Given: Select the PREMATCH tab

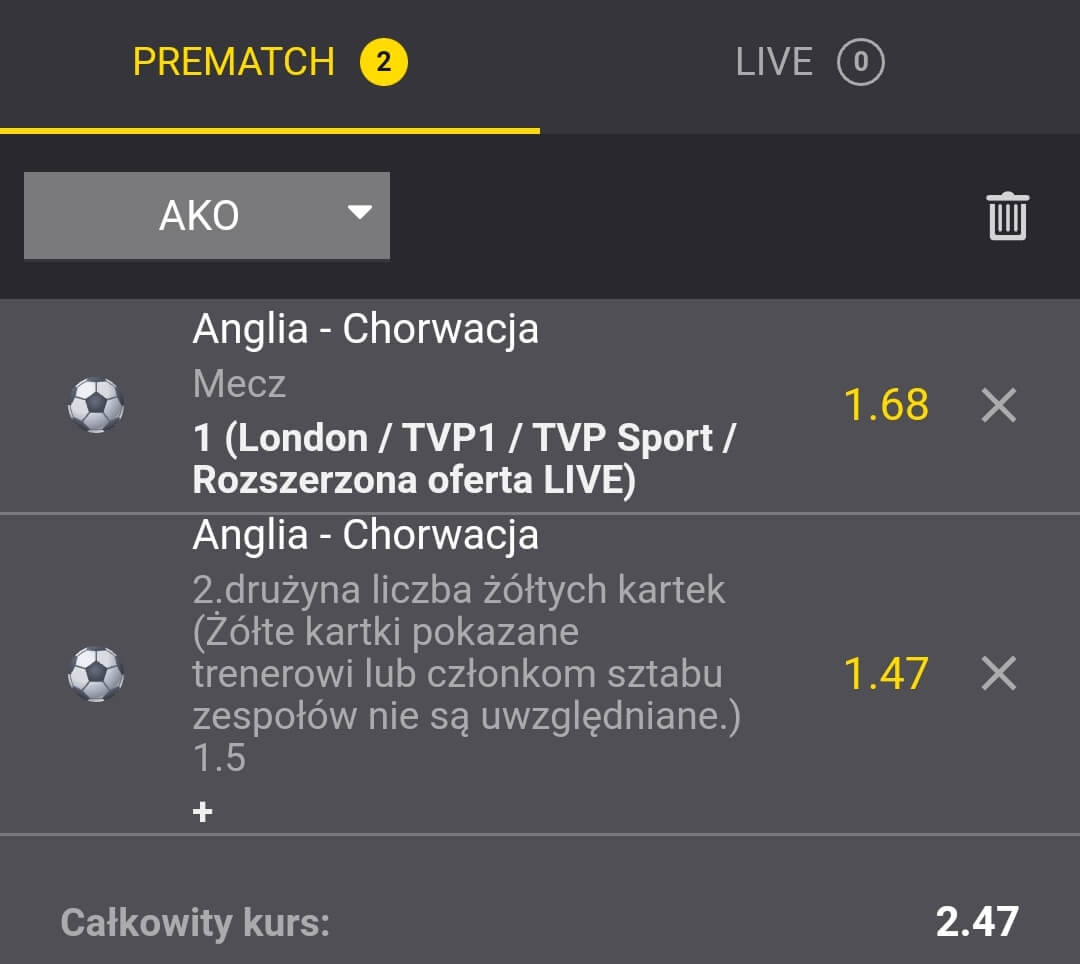Looking at the screenshot, I should (269, 63).
